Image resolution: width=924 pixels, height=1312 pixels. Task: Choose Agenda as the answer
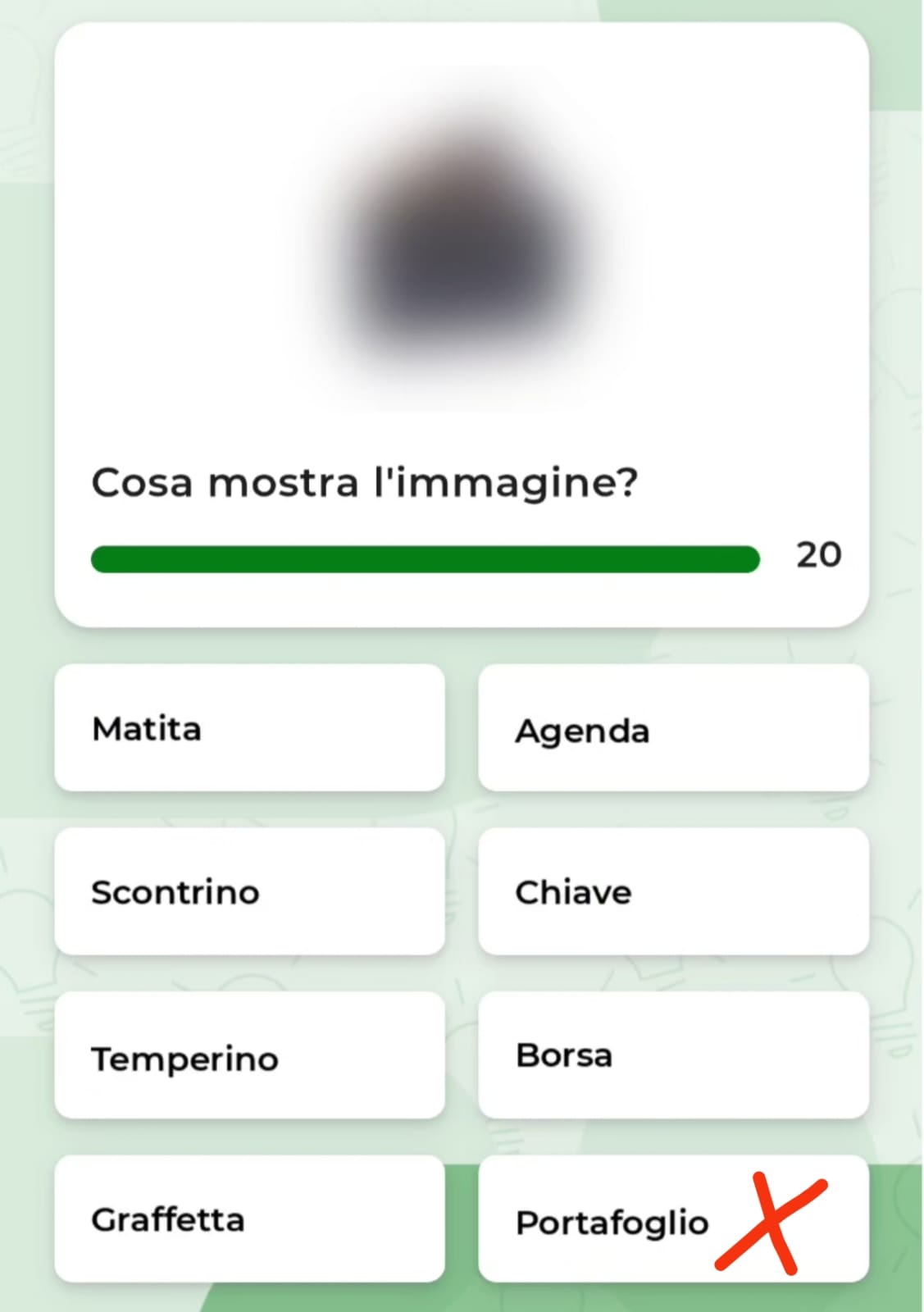pyautogui.click(x=673, y=728)
